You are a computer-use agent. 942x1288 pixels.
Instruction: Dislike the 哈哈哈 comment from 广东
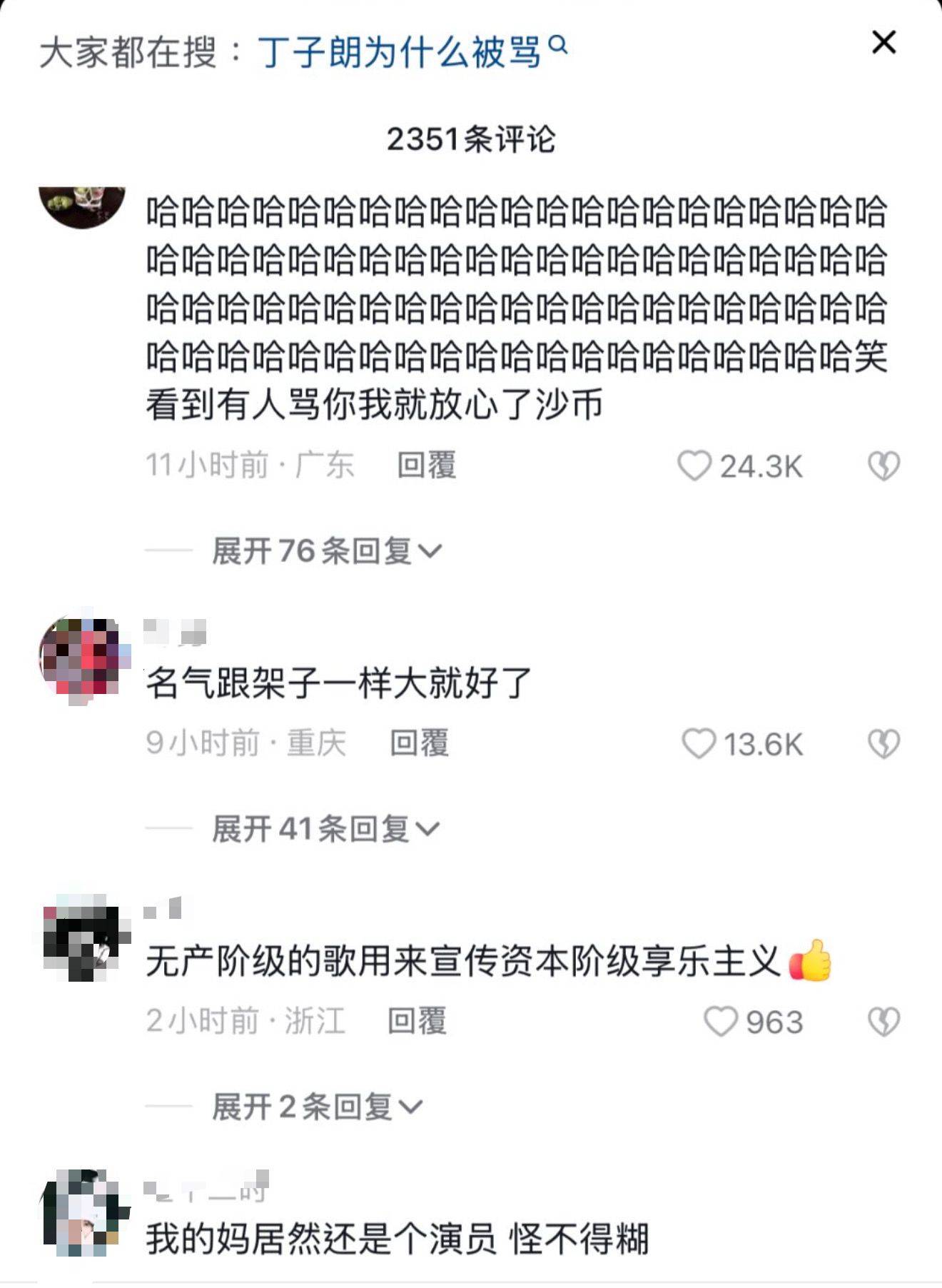883,466
